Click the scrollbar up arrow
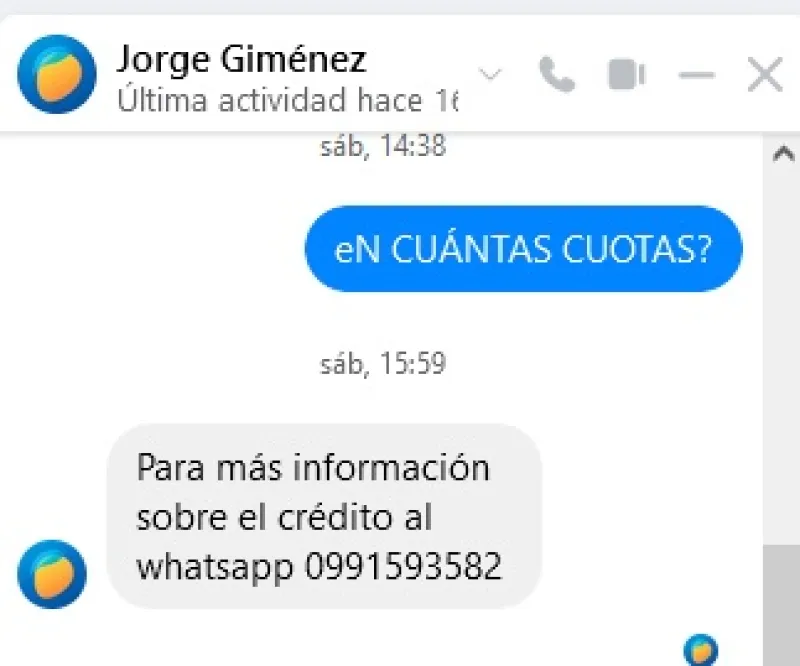Screen dimensions: 800x666 pos(784,155)
